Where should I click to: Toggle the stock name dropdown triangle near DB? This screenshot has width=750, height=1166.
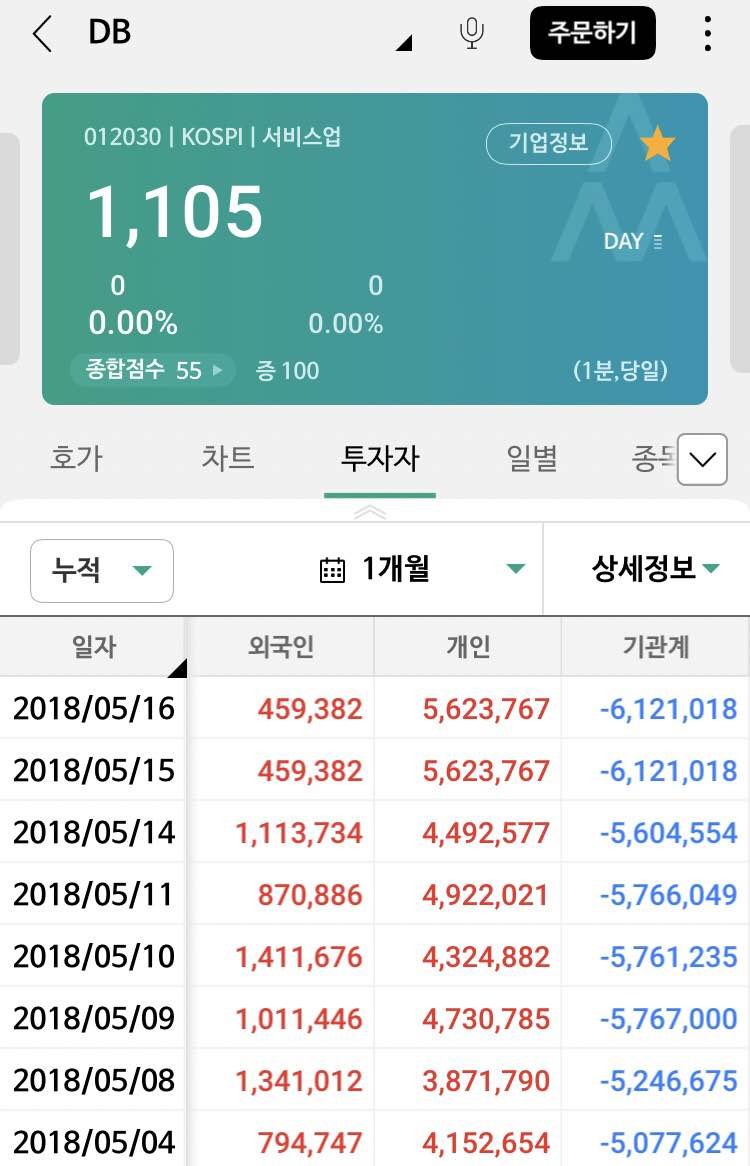click(x=403, y=44)
